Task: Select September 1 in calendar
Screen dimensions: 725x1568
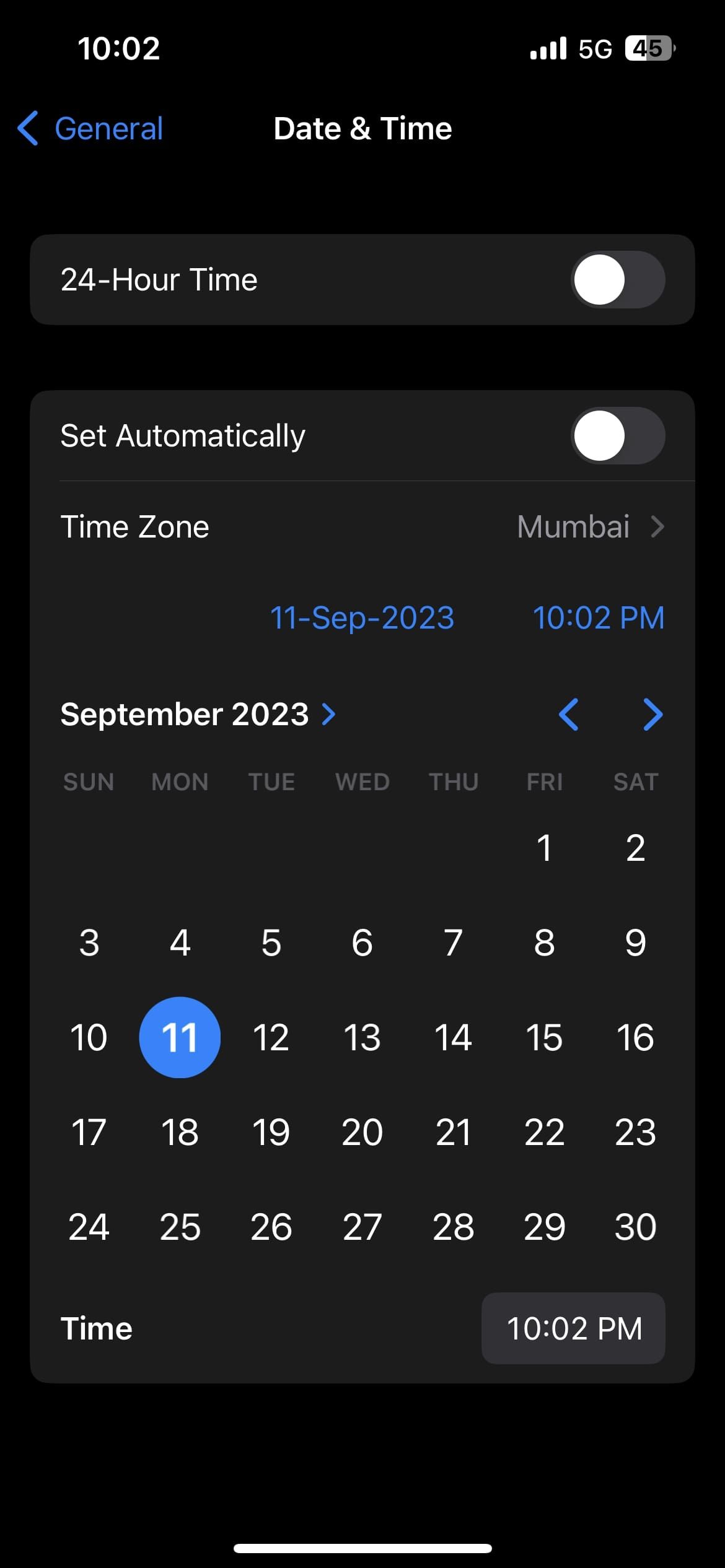Action: [544, 848]
